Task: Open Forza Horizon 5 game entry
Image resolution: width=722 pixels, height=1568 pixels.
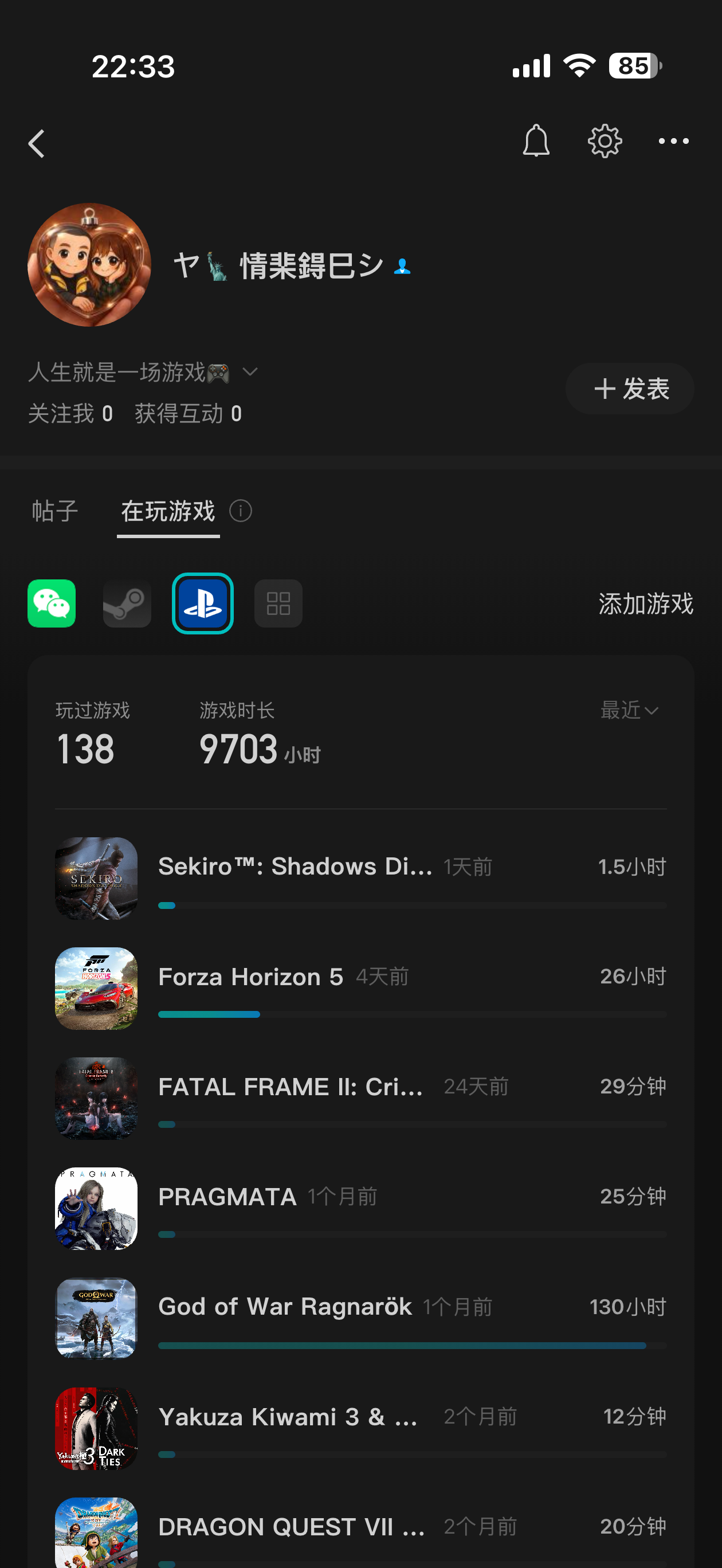Action: (360, 988)
